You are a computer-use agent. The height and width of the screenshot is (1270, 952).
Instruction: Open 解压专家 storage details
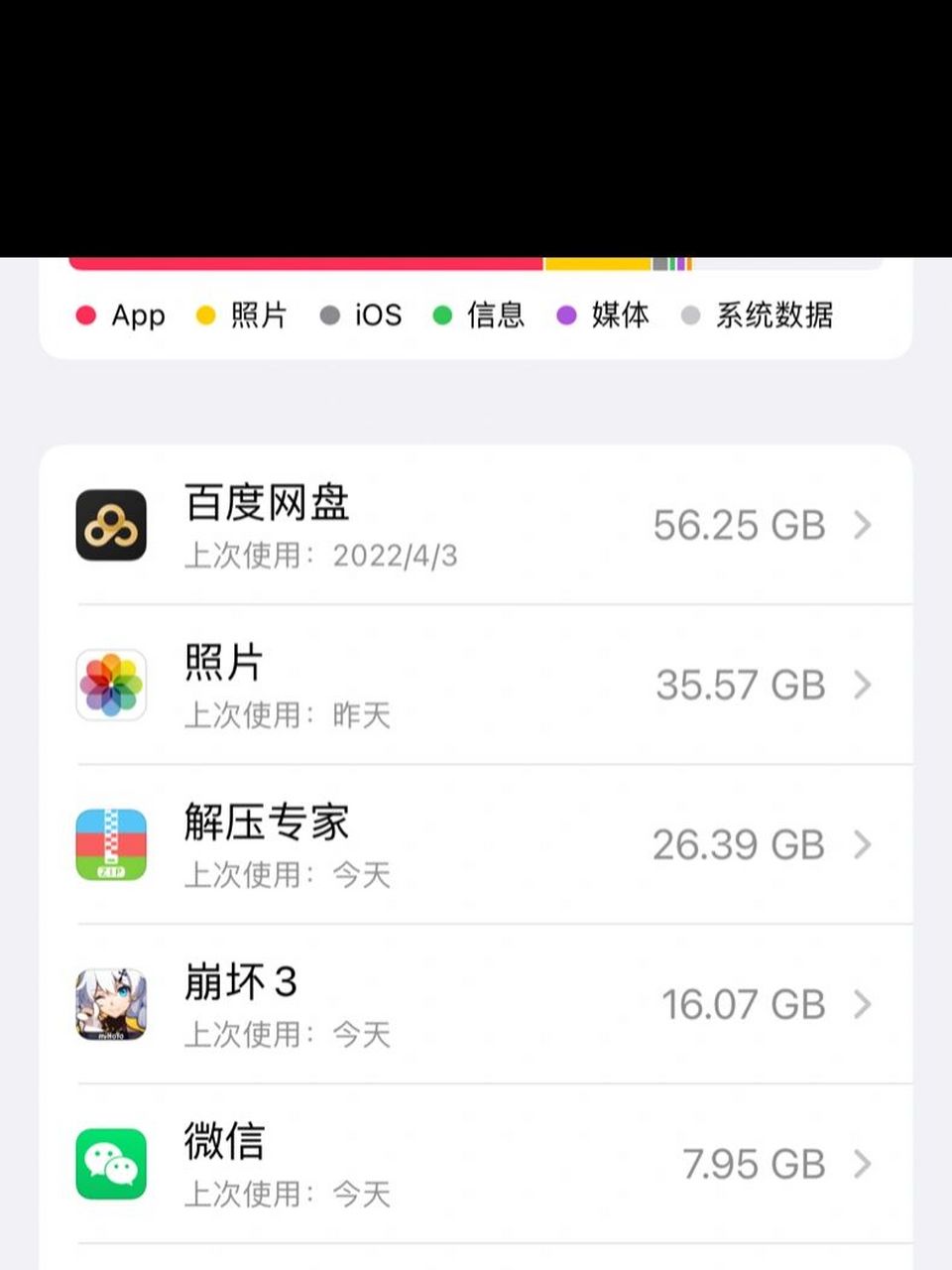click(x=474, y=844)
